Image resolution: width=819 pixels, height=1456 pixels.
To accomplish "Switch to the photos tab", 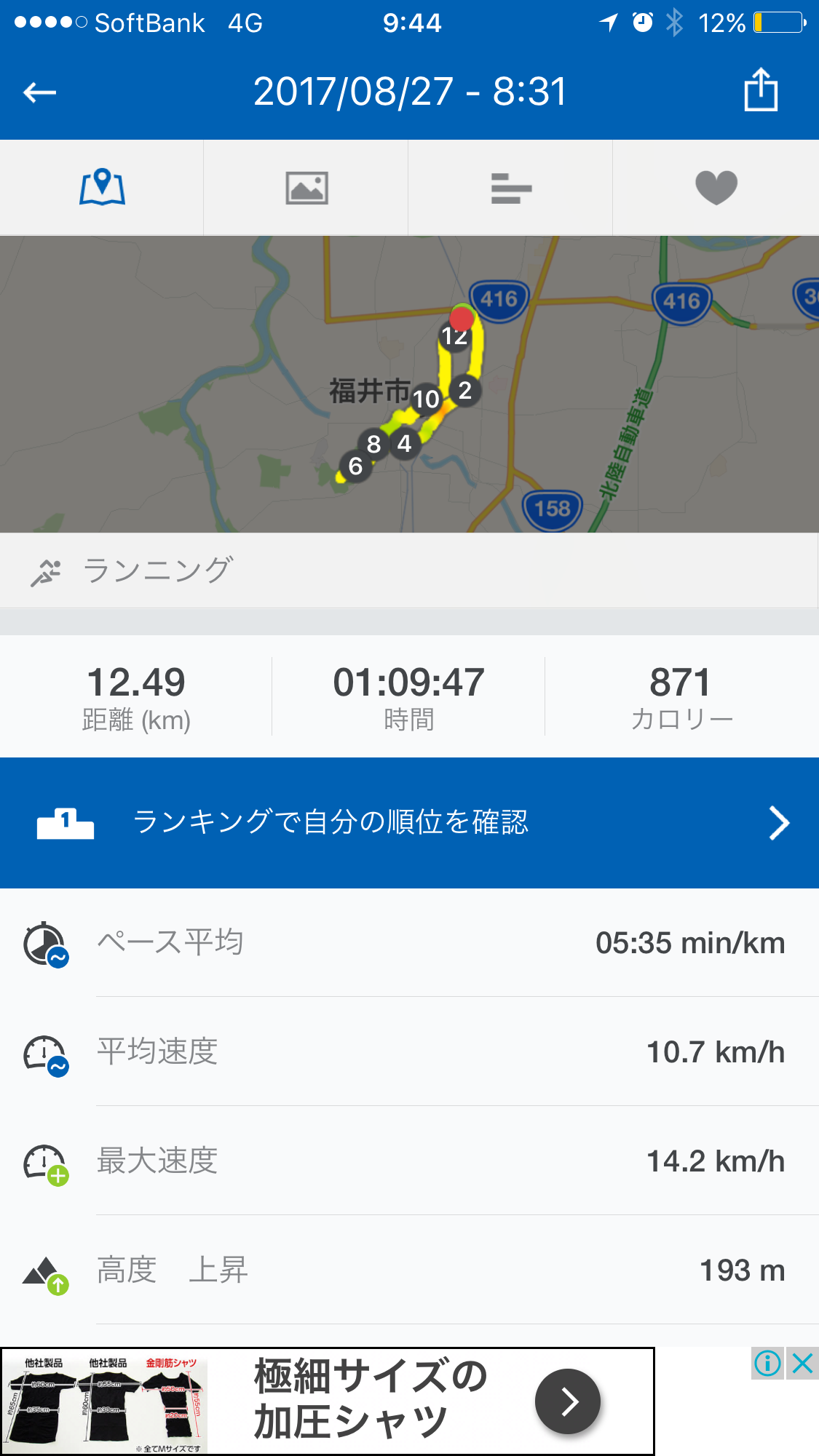I will pos(306,188).
